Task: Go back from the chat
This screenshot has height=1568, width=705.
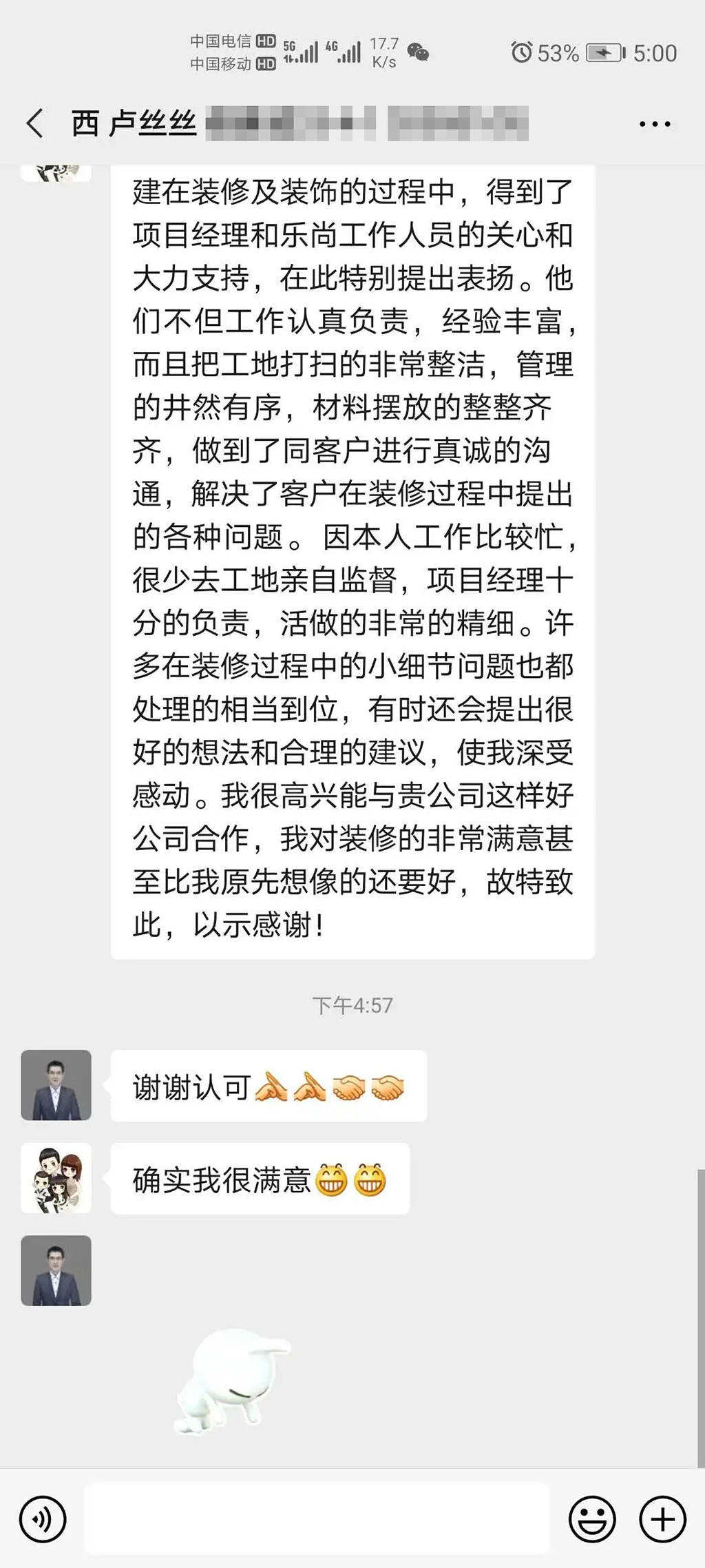Action: point(36,124)
